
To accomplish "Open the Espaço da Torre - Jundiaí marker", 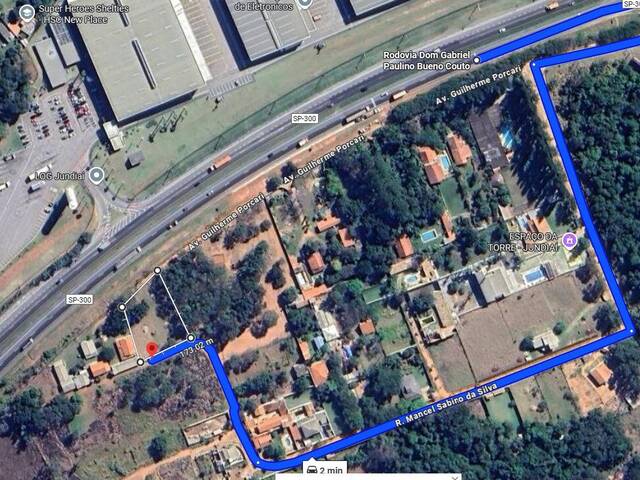I will point(569,240).
